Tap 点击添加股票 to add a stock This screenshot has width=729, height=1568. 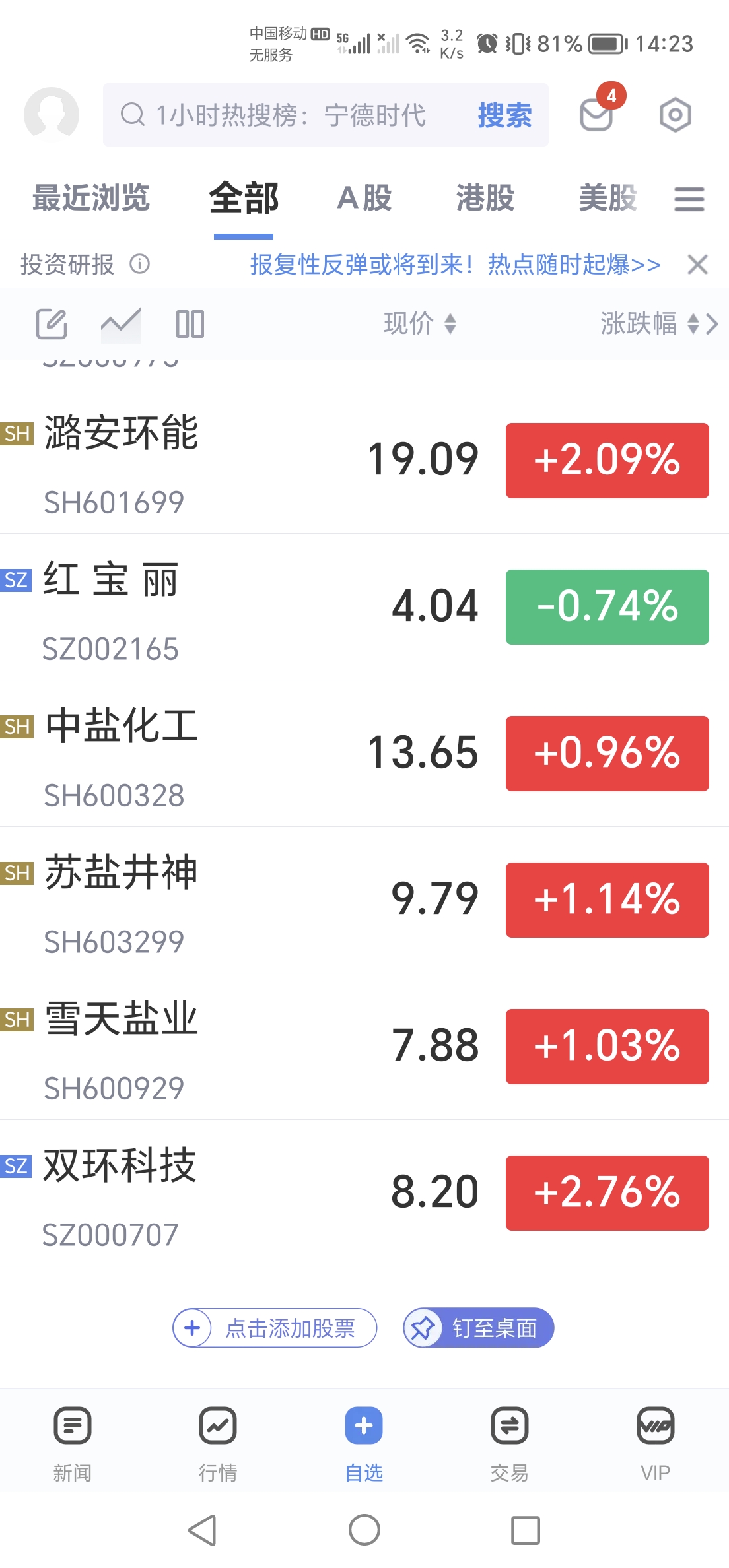(x=275, y=1328)
